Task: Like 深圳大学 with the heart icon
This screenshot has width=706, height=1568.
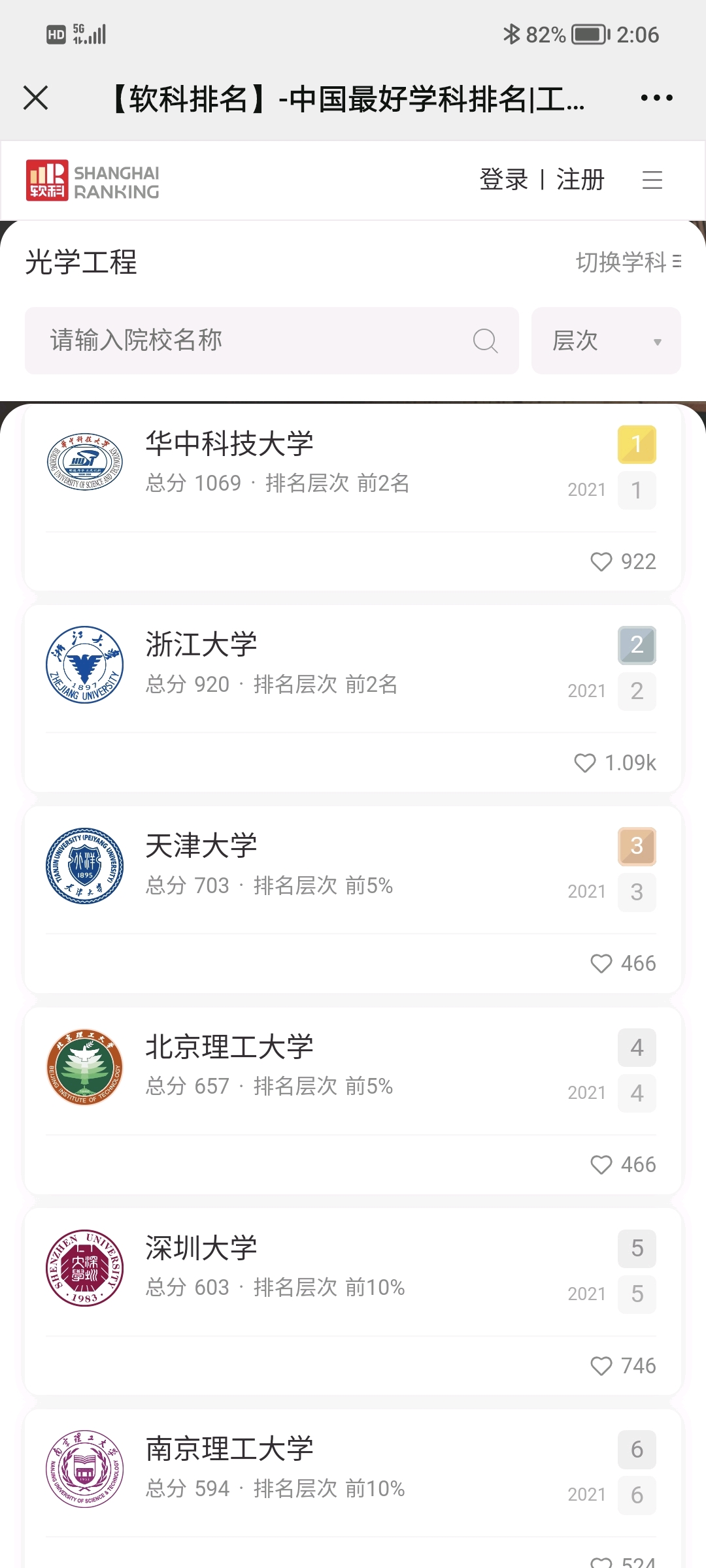Action: (601, 1366)
